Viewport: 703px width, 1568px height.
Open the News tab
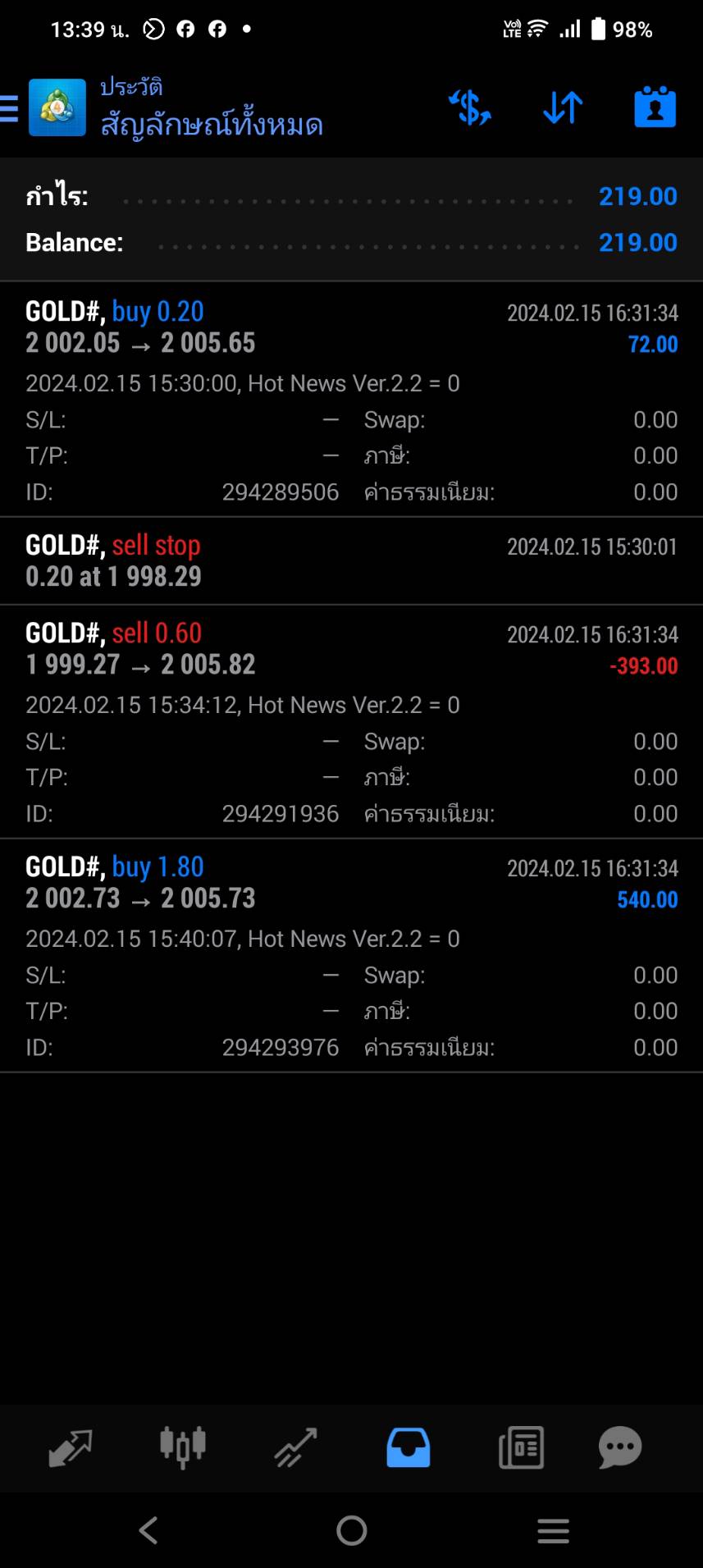[521, 1448]
